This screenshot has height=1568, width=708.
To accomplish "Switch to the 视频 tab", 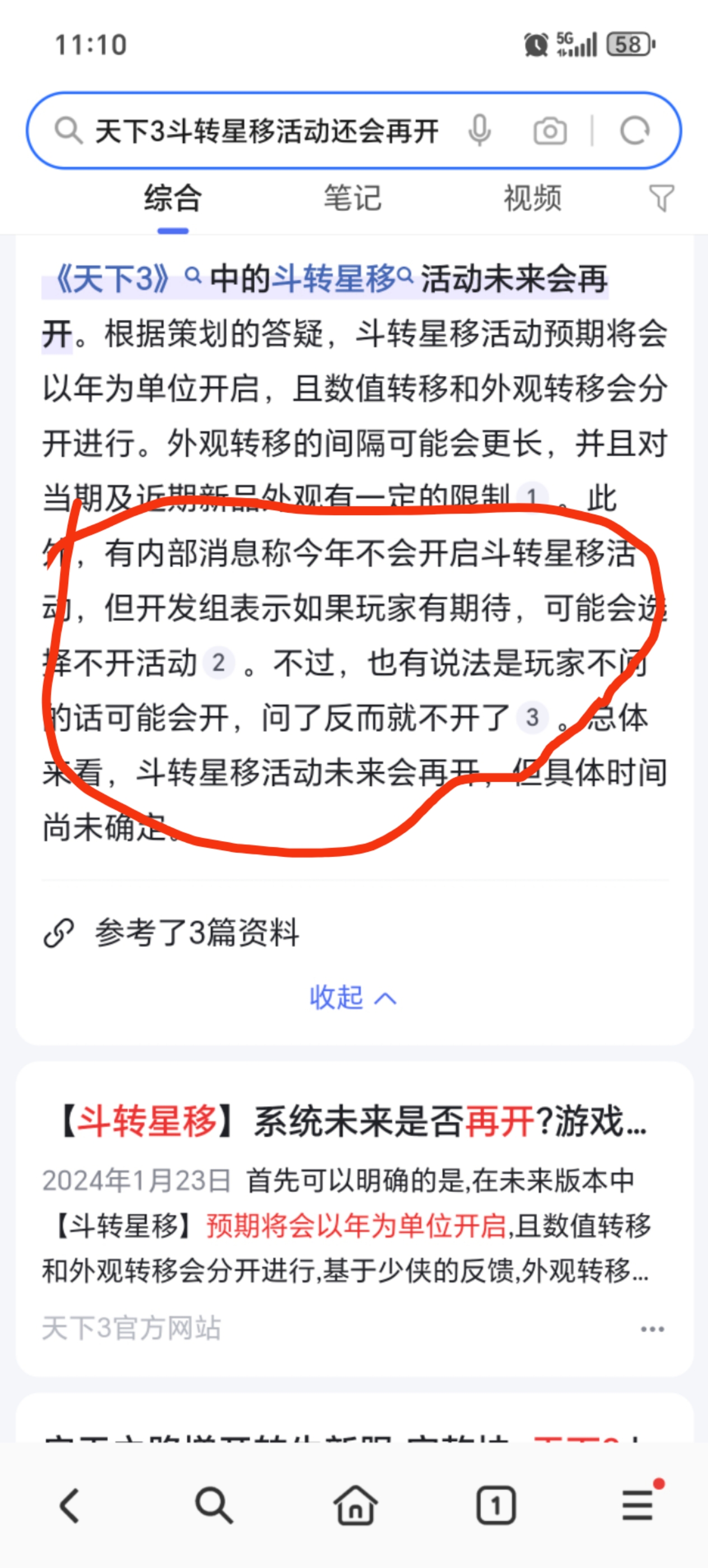I will coord(532,198).
